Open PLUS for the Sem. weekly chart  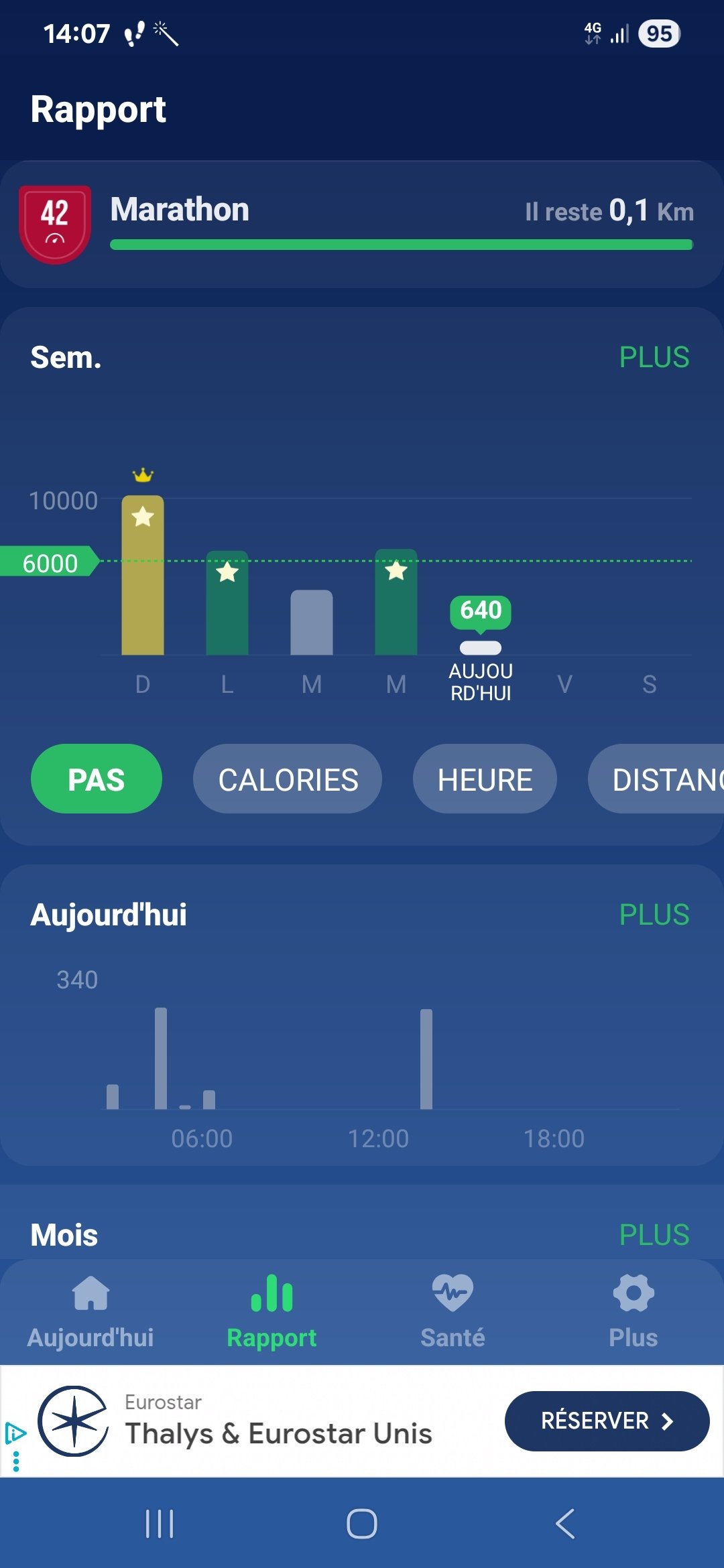pyautogui.click(x=654, y=357)
